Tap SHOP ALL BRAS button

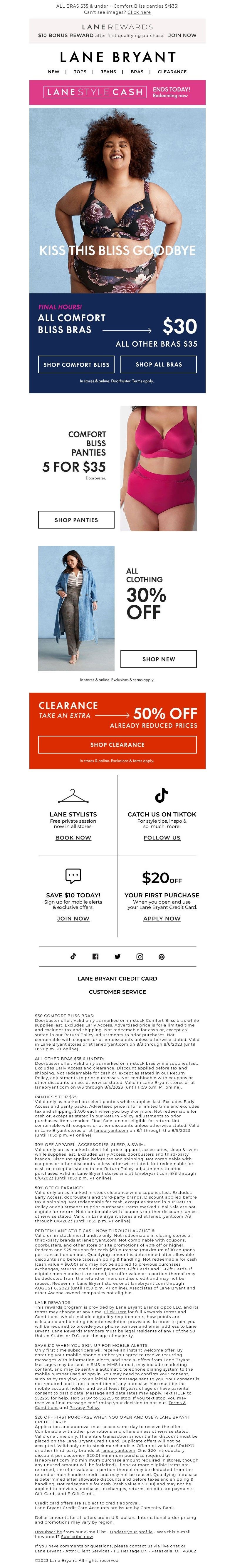click(159, 364)
